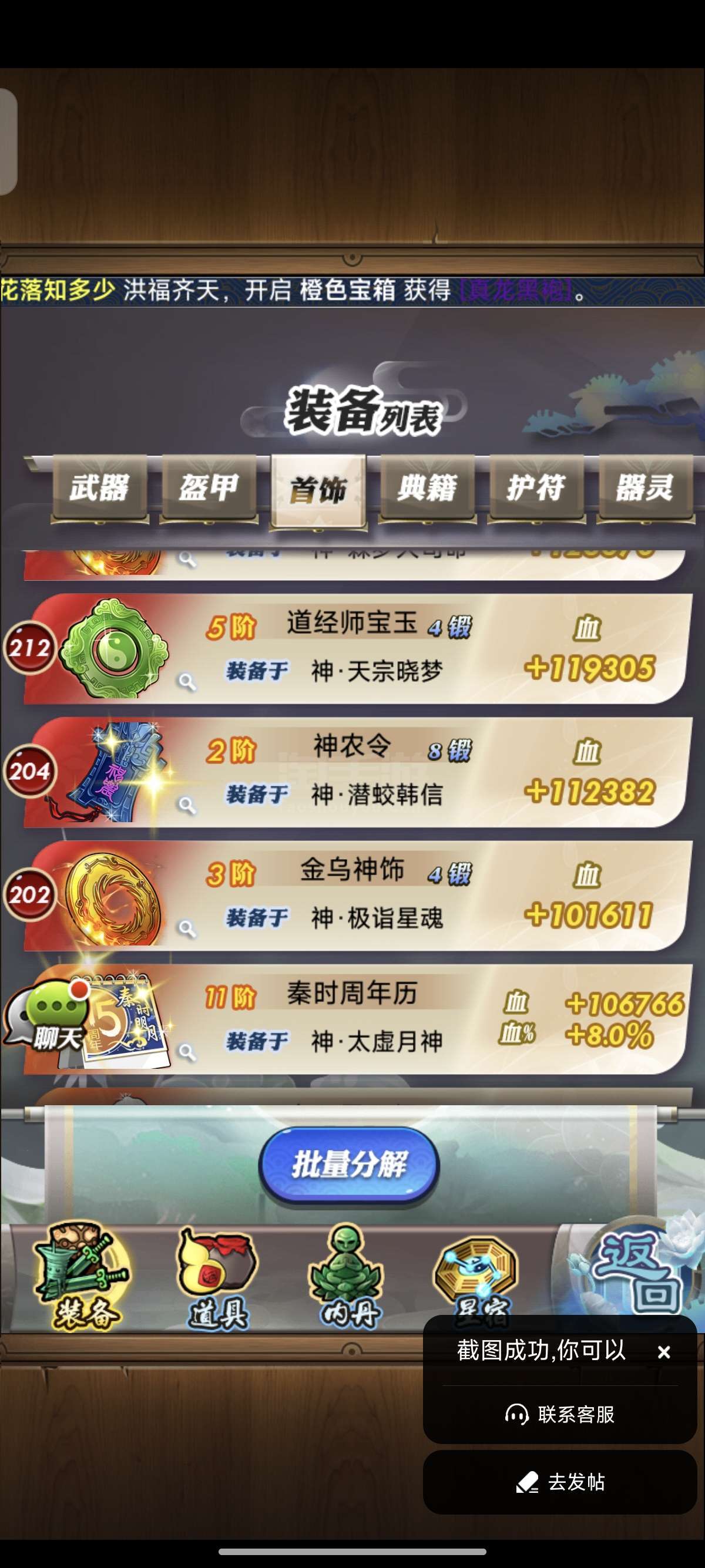Viewport: 705px width, 1568px height.
Task: Switch to the 武器 tab
Action: pos(100,488)
